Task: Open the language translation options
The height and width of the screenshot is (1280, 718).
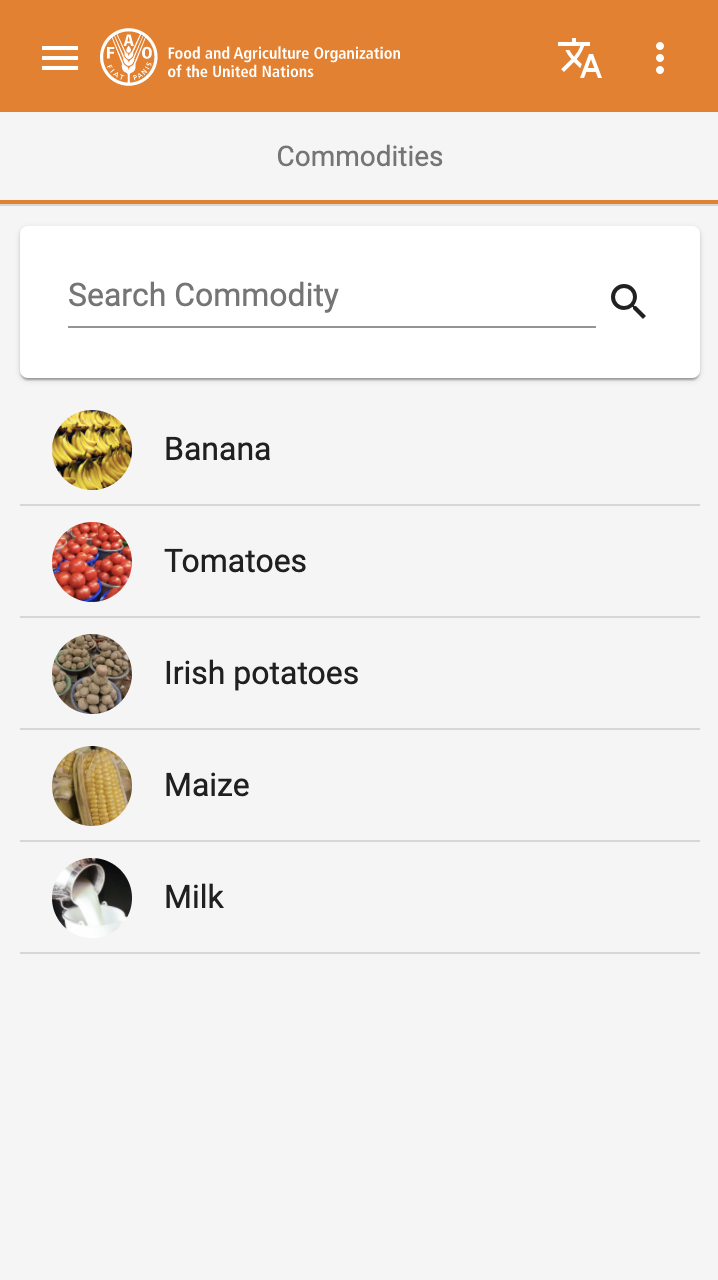Action: pos(579,58)
